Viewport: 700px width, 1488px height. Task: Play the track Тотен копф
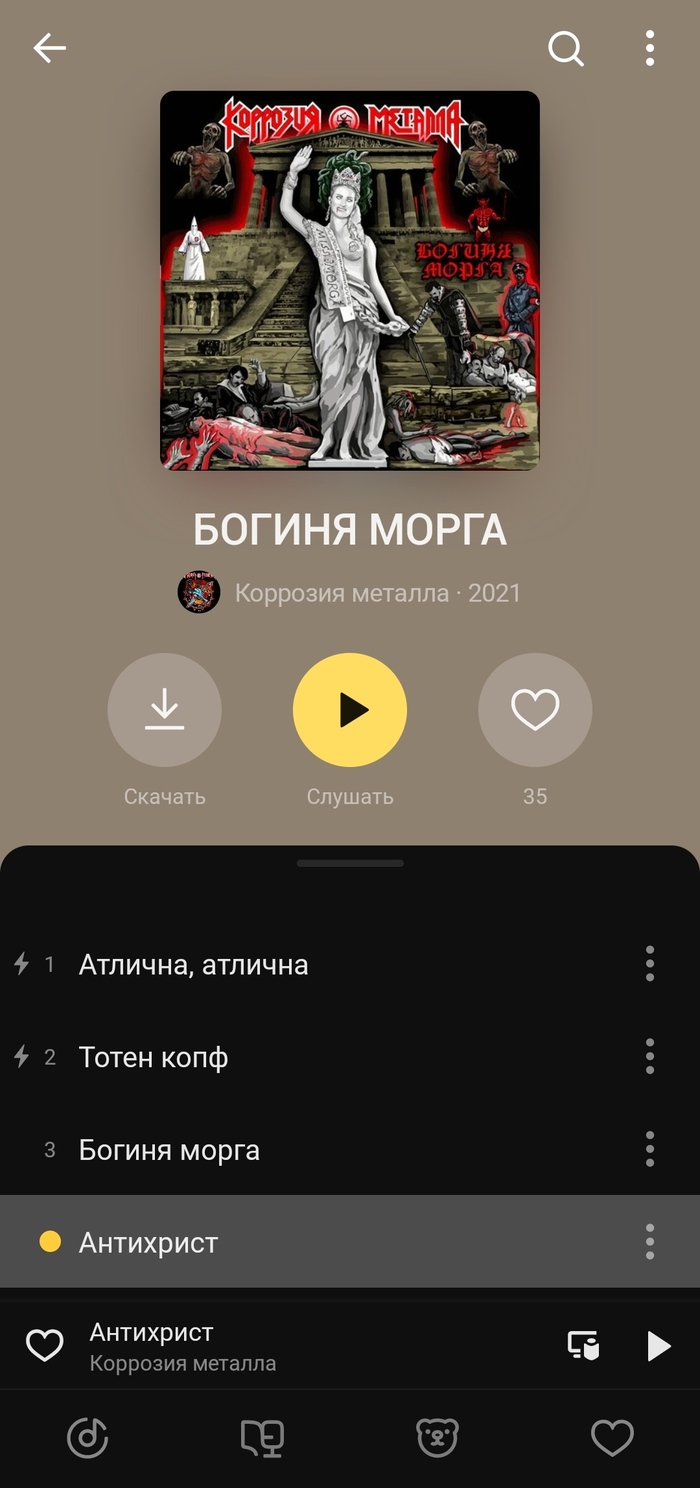[153, 1057]
